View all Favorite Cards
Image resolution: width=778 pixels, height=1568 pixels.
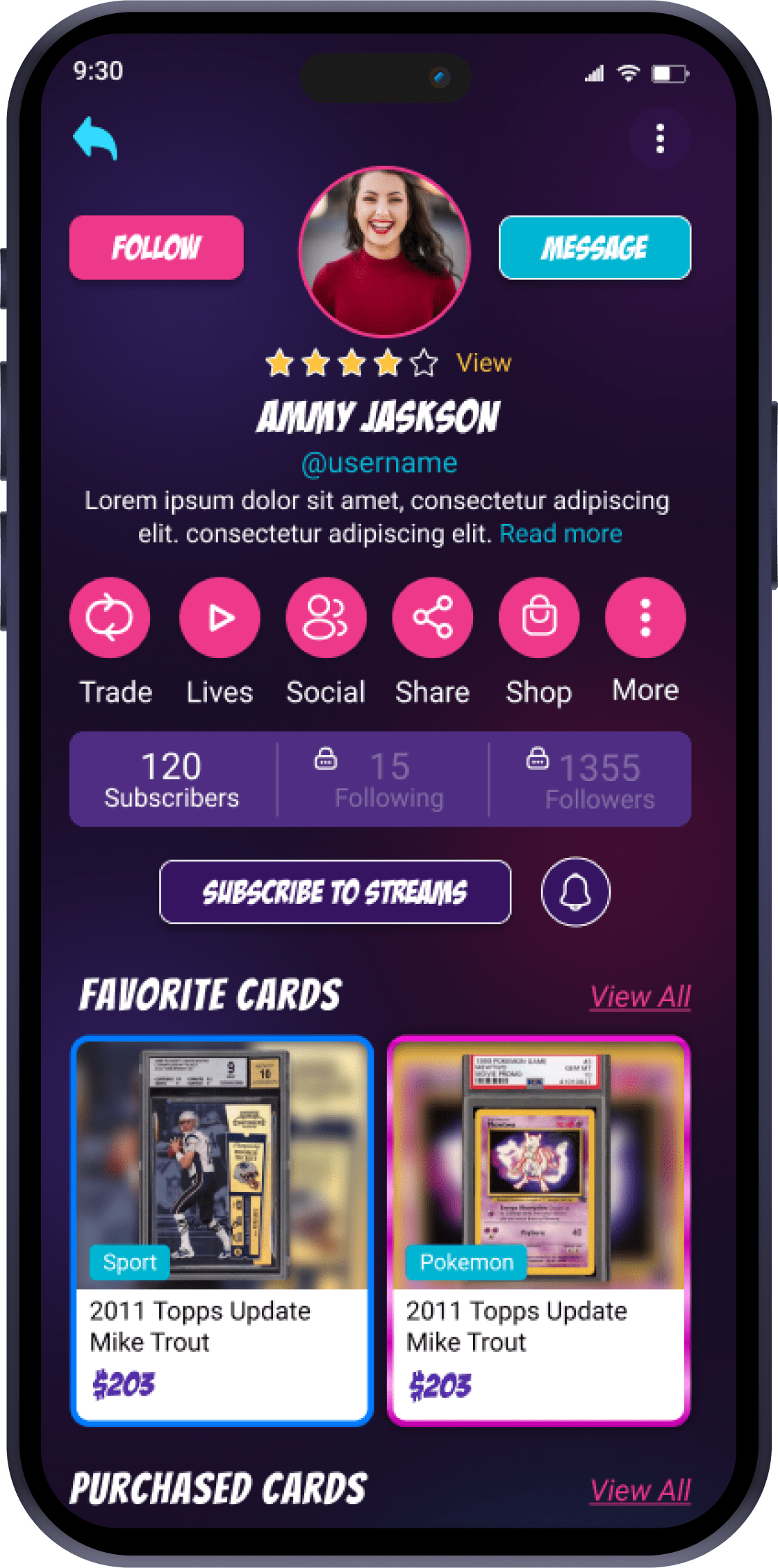point(640,996)
